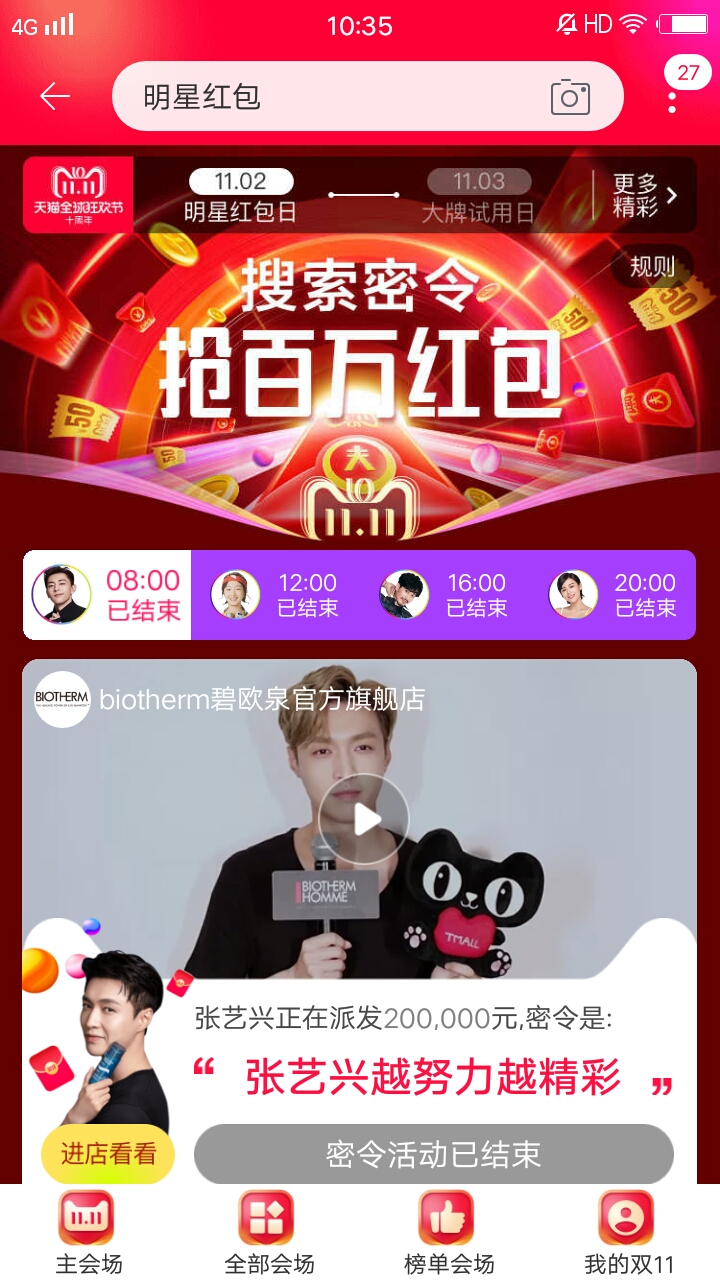Tap 进店看看 to visit the store
This screenshot has height=1280, width=720.
(108, 1154)
